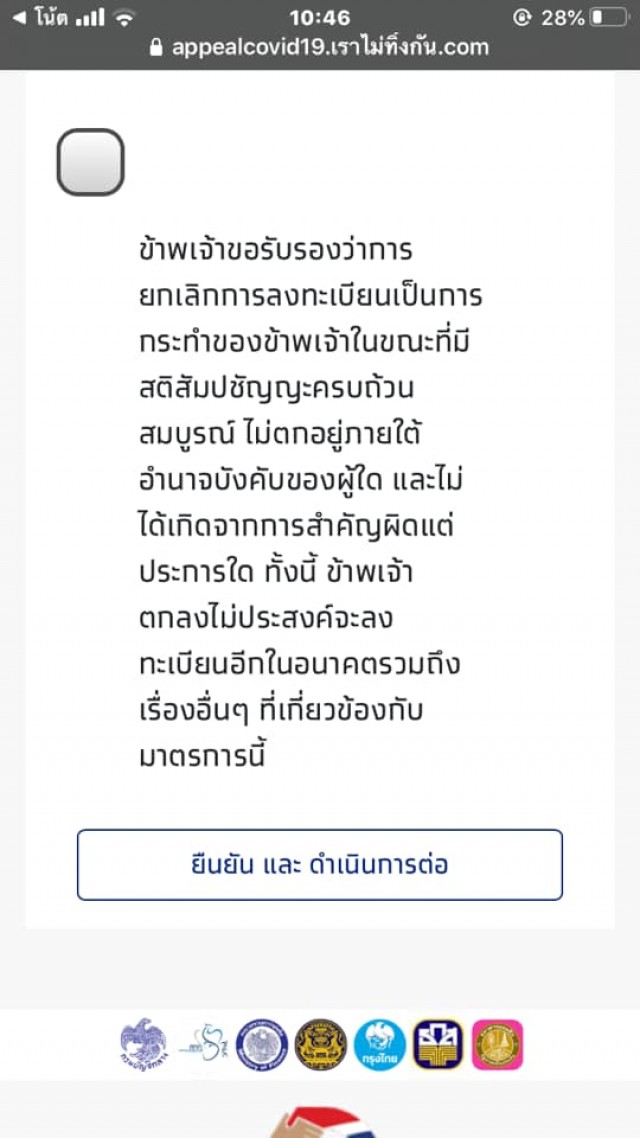This screenshot has height=1138, width=640.
Task: Tap ยืนยัน และ ดำเนินการต่อ button
Action: 320,865
